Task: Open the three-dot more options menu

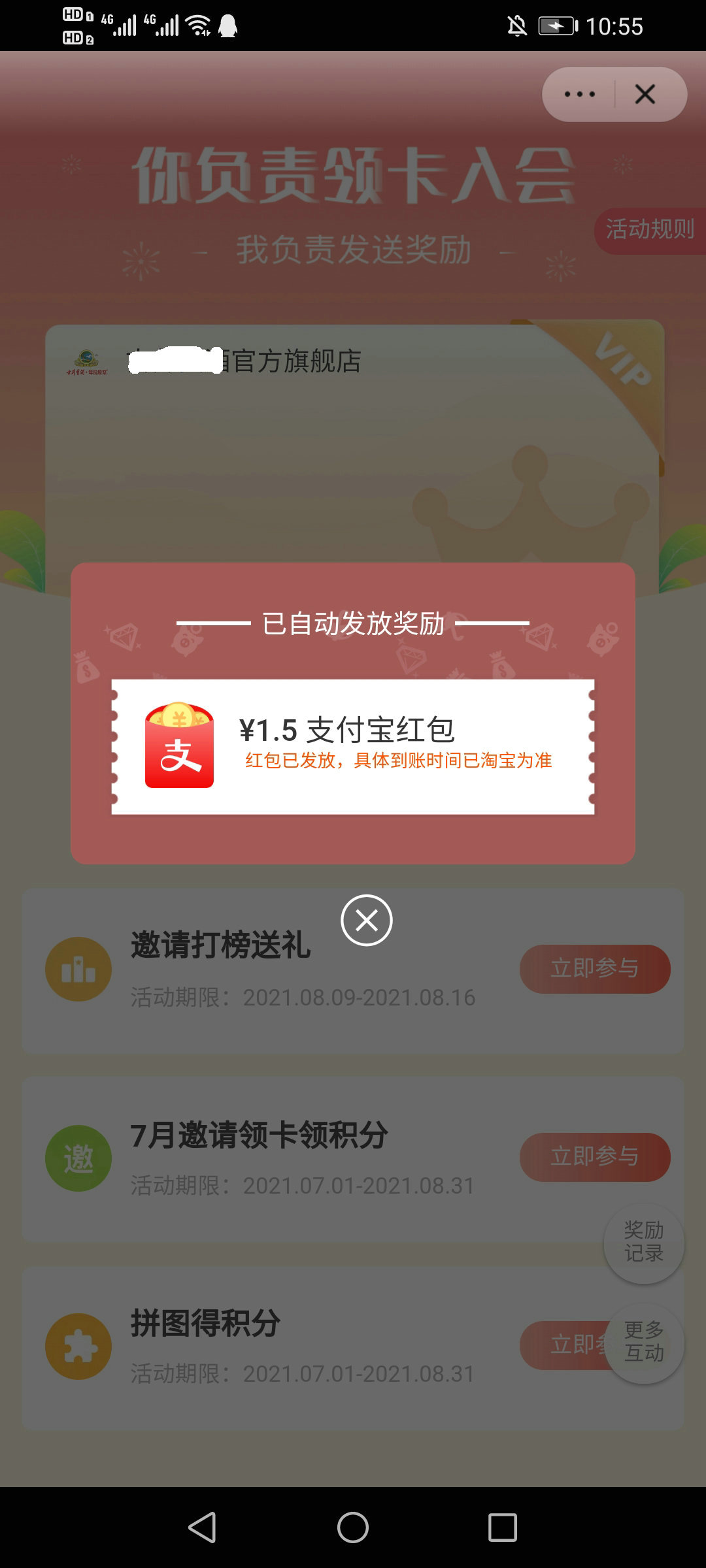Action: tap(579, 95)
